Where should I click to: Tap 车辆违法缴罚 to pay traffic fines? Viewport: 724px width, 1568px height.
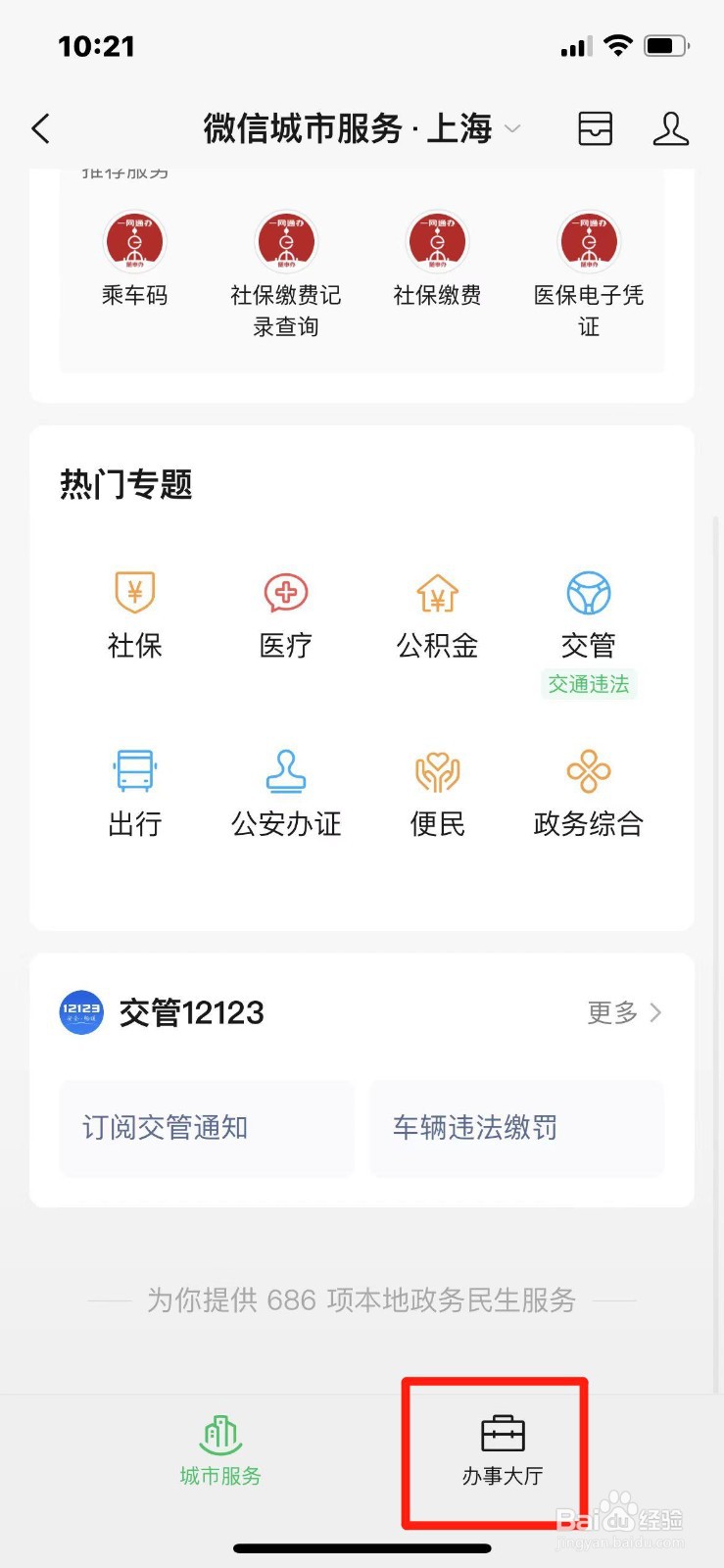pyautogui.click(x=516, y=1128)
